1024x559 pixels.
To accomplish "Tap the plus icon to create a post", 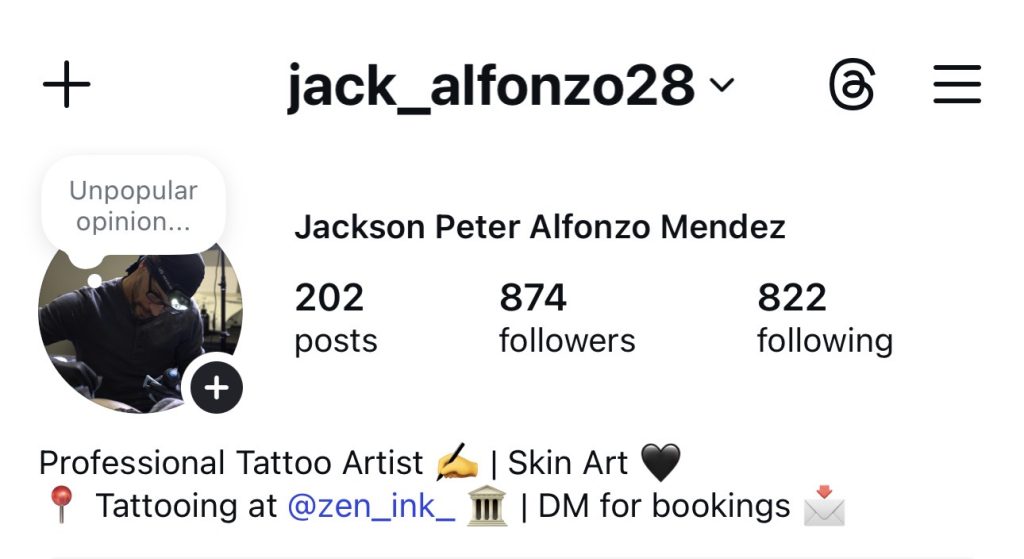I will click(x=67, y=85).
